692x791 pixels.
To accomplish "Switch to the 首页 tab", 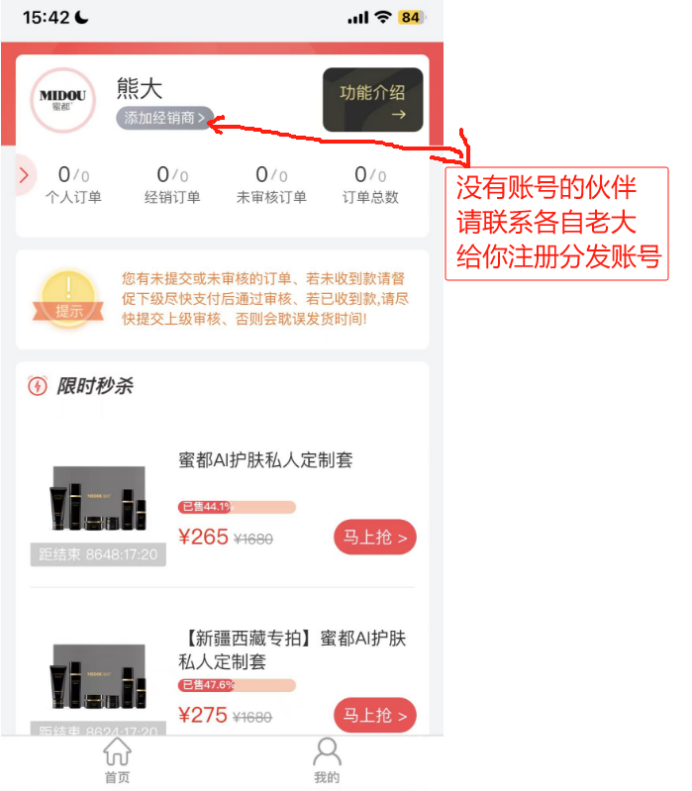I will [x=117, y=762].
